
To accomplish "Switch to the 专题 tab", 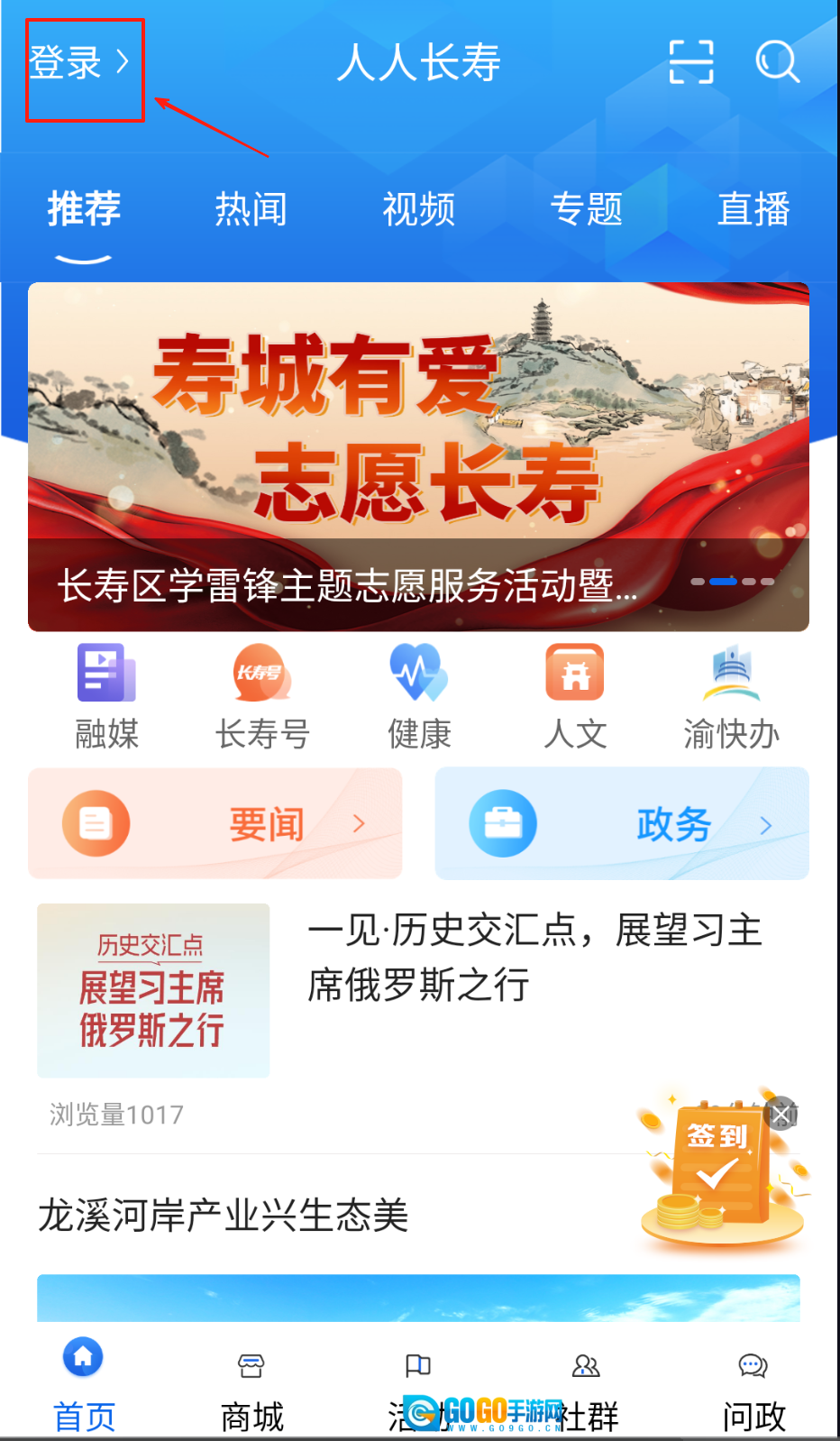I will 586,209.
